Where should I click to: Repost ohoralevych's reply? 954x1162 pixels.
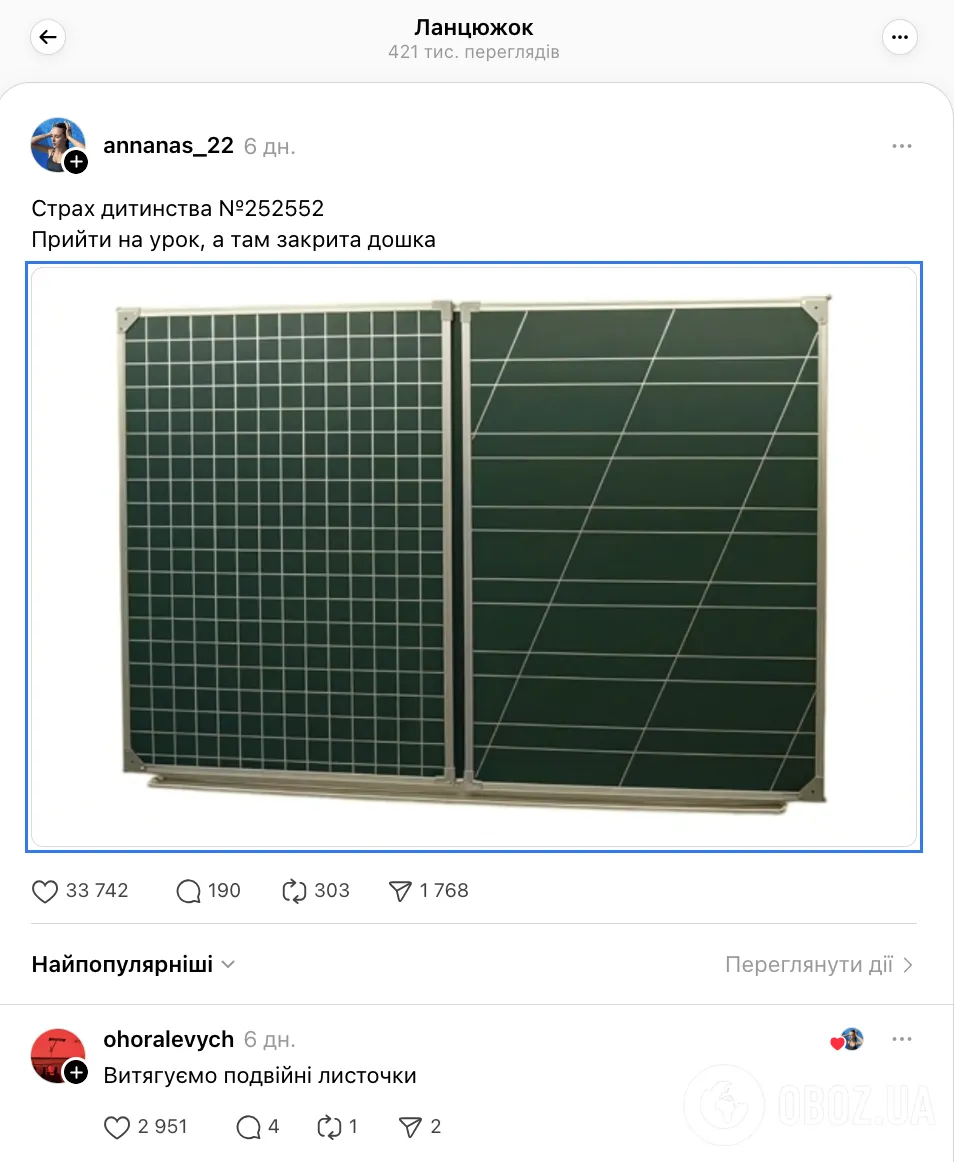click(x=329, y=1127)
